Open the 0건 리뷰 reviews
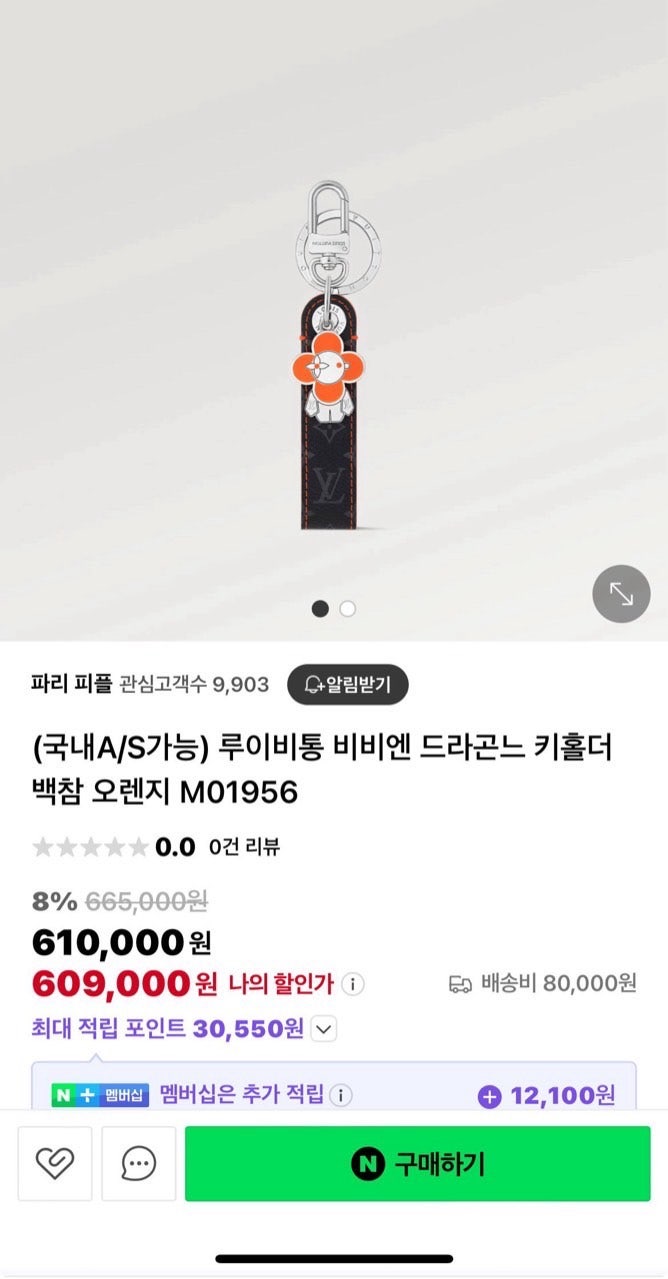The height and width of the screenshot is (1279, 668). pyautogui.click(x=244, y=847)
